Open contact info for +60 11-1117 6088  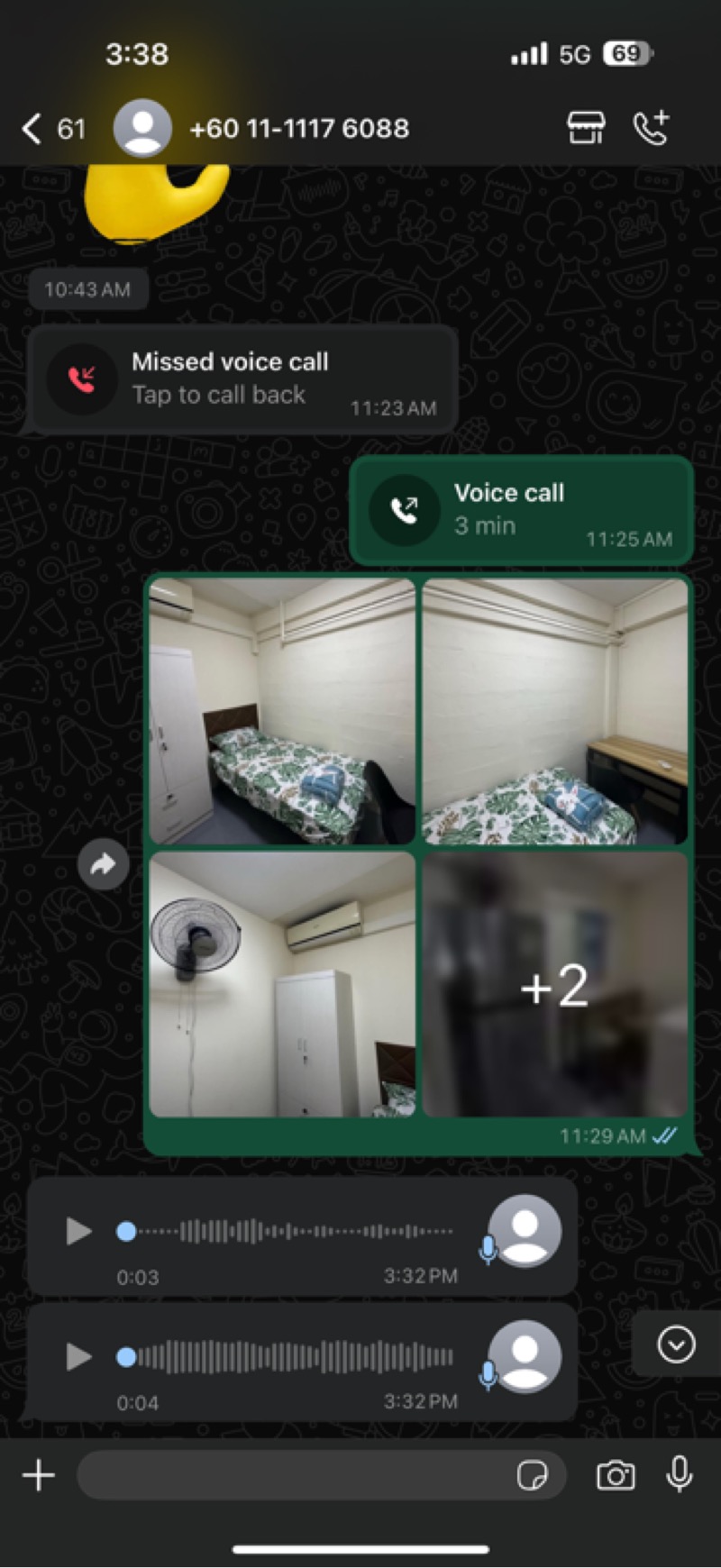click(x=297, y=129)
